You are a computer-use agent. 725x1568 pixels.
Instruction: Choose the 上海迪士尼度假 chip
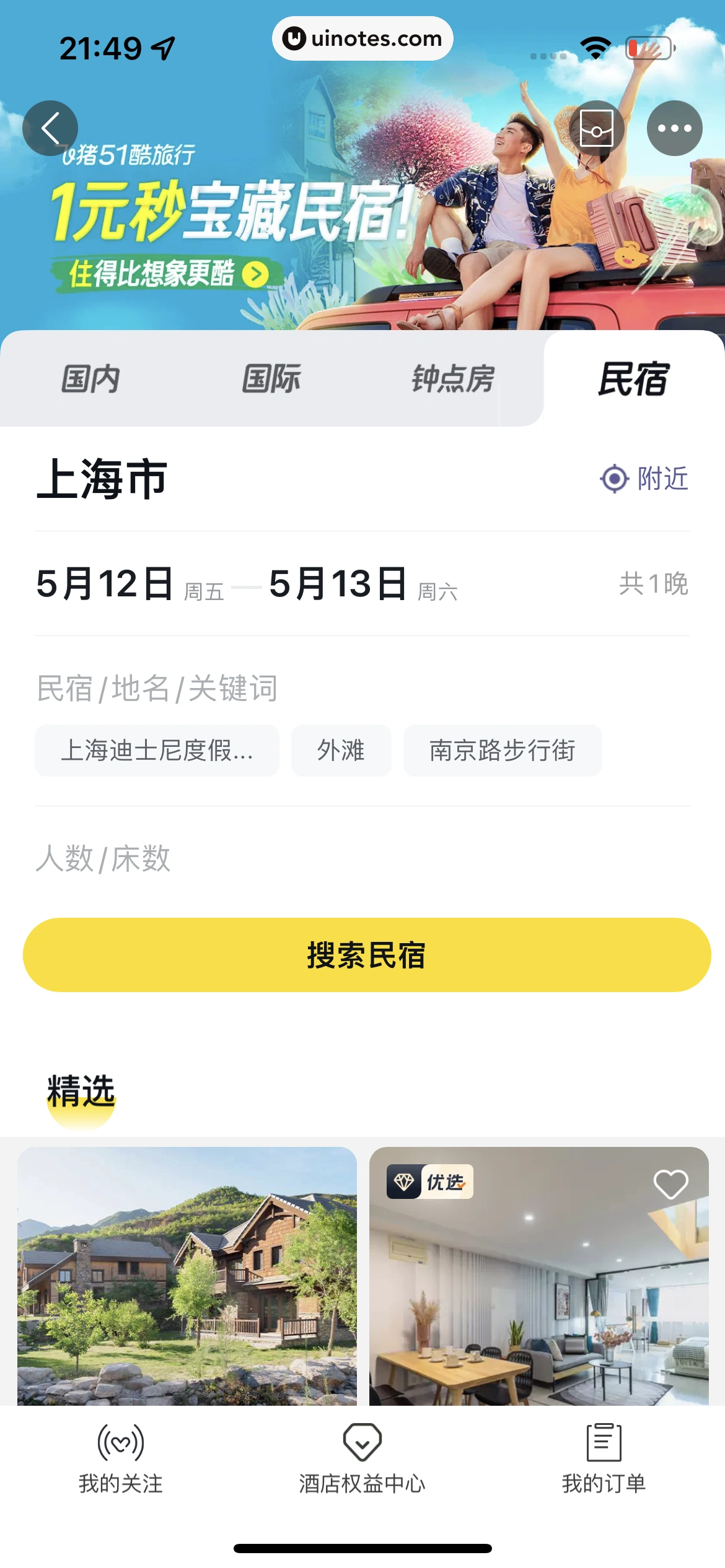pos(157,751)
